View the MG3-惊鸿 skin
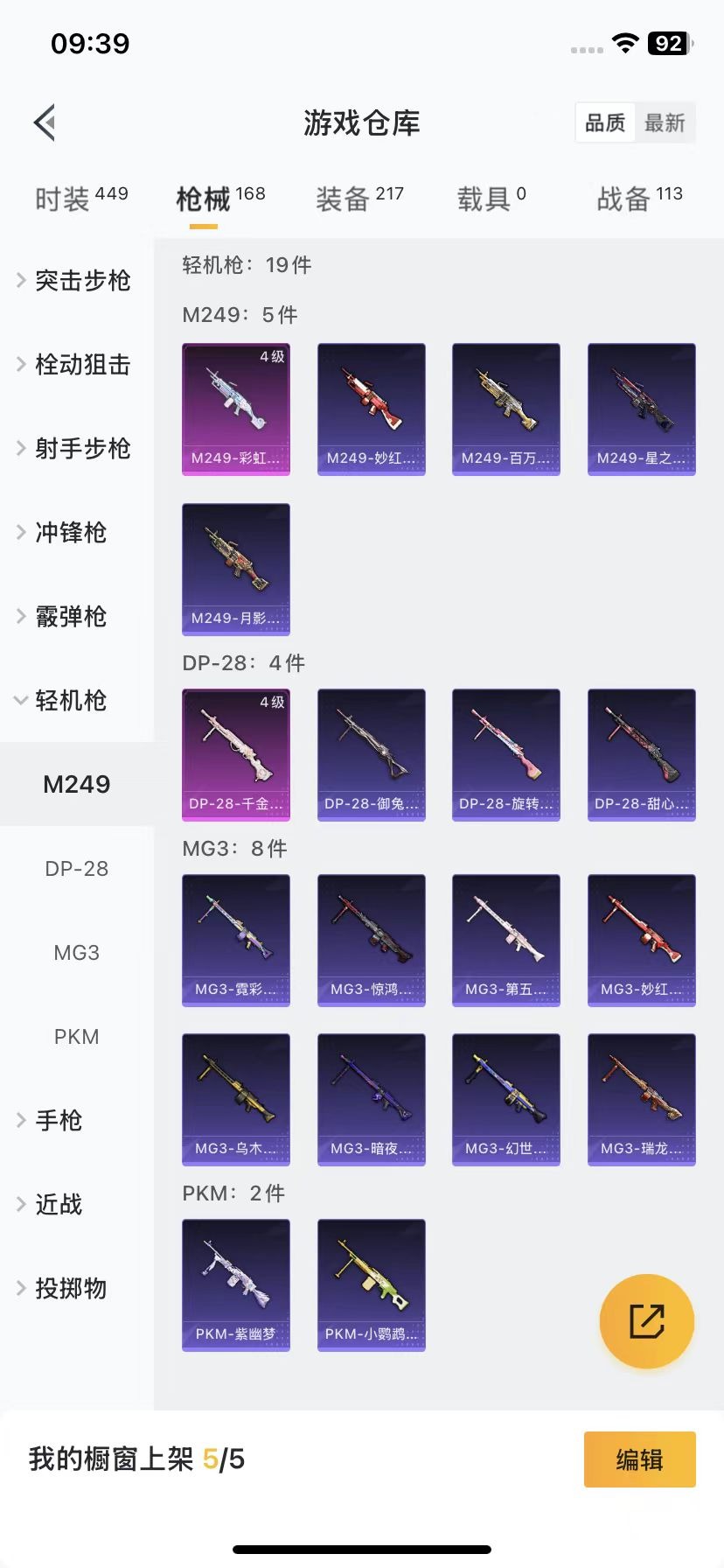 371,940
